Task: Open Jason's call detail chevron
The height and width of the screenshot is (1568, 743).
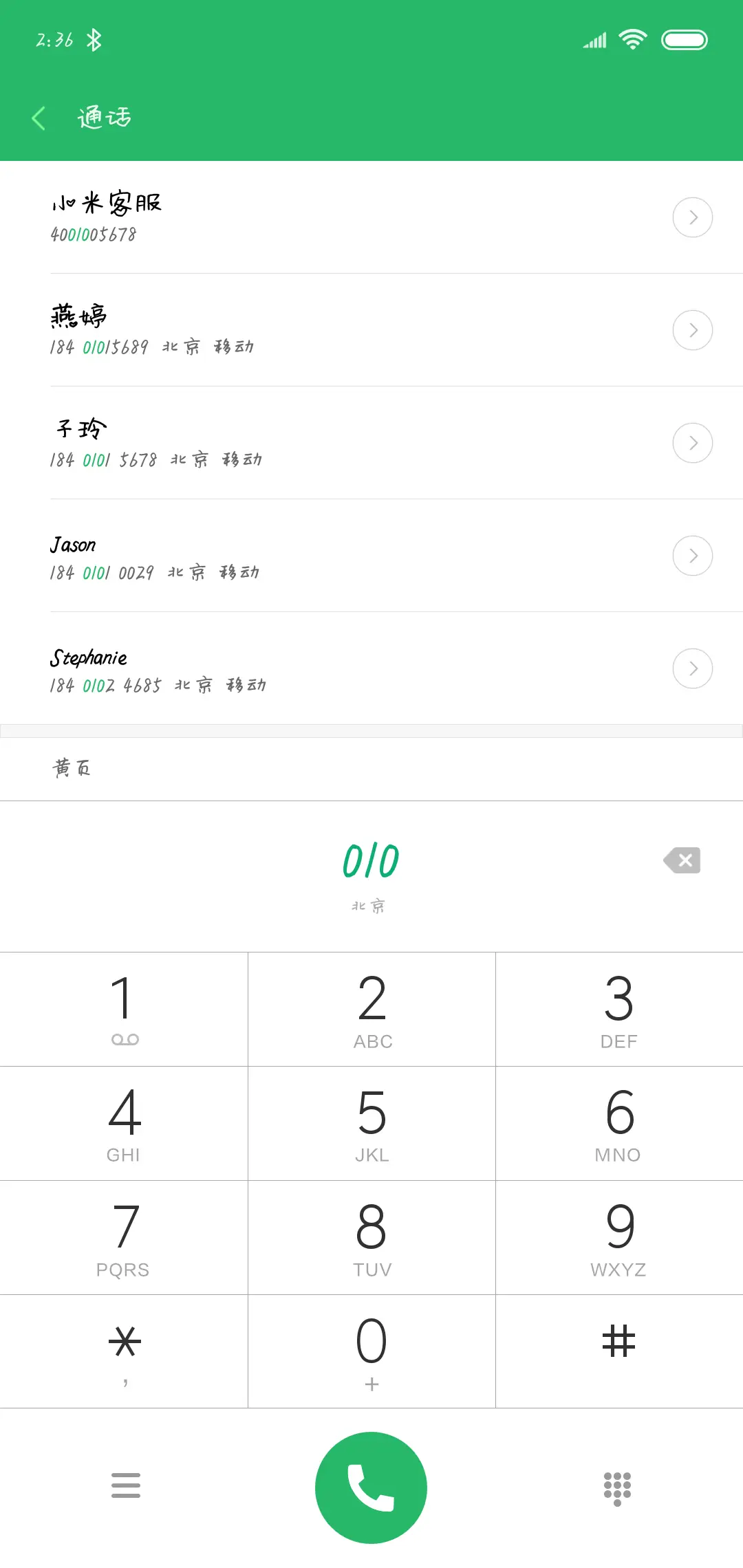Action: tap(693, 555)
